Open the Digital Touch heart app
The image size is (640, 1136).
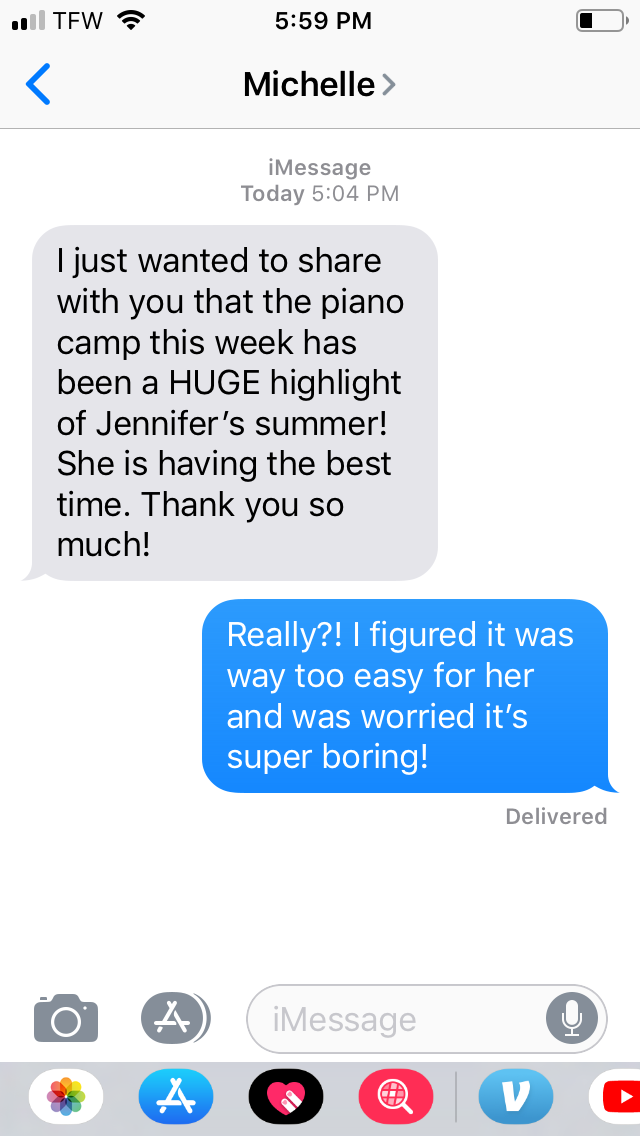pos(286,1097)
